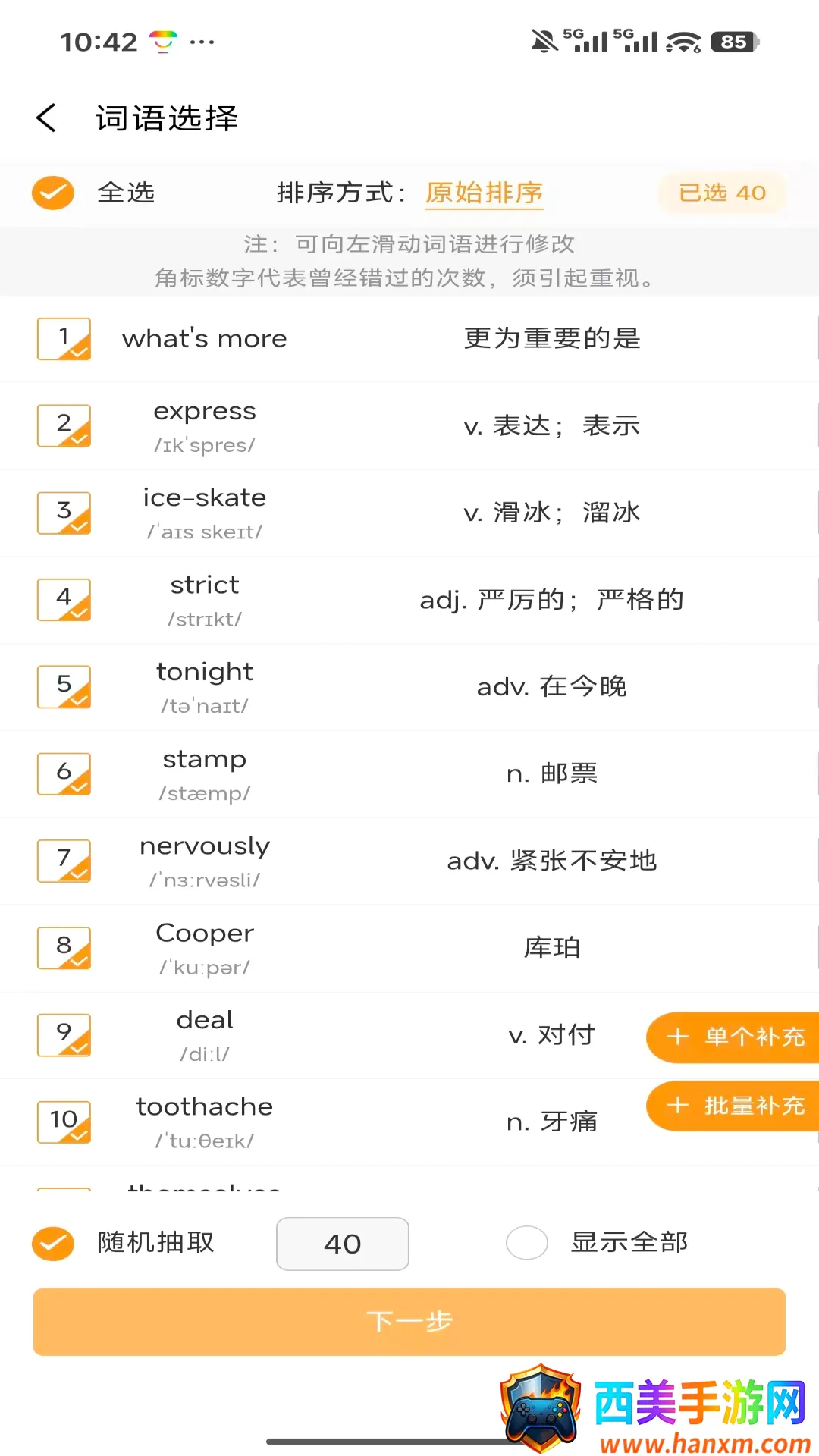Toggle the 全选 select-all checkbox
This screenshot has width=819, height=1456.
pos(53,193)
